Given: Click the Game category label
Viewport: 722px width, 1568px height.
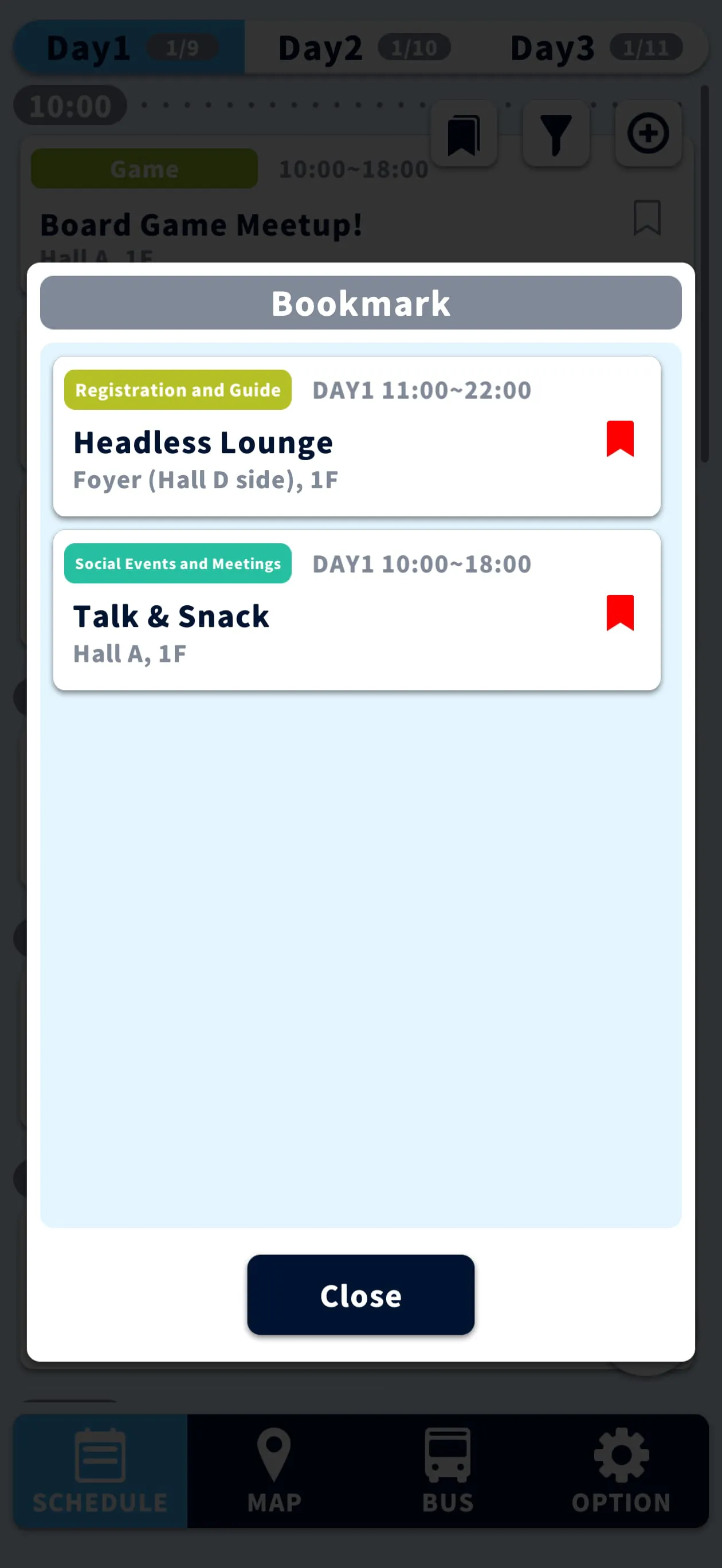Looking at the screenshot, I should 144,168.
